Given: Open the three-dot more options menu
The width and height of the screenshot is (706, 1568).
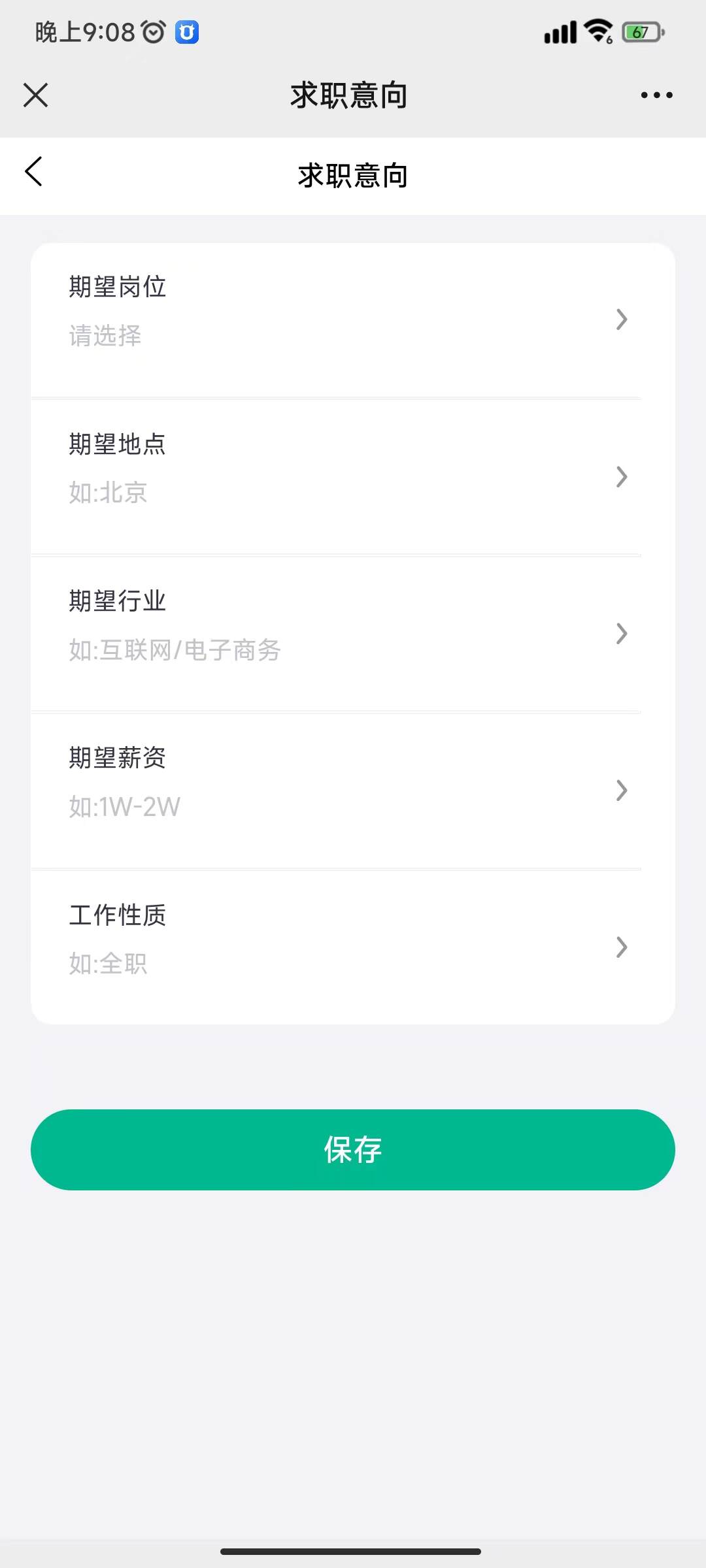Looking at the screenshot, I should [656, 95].
